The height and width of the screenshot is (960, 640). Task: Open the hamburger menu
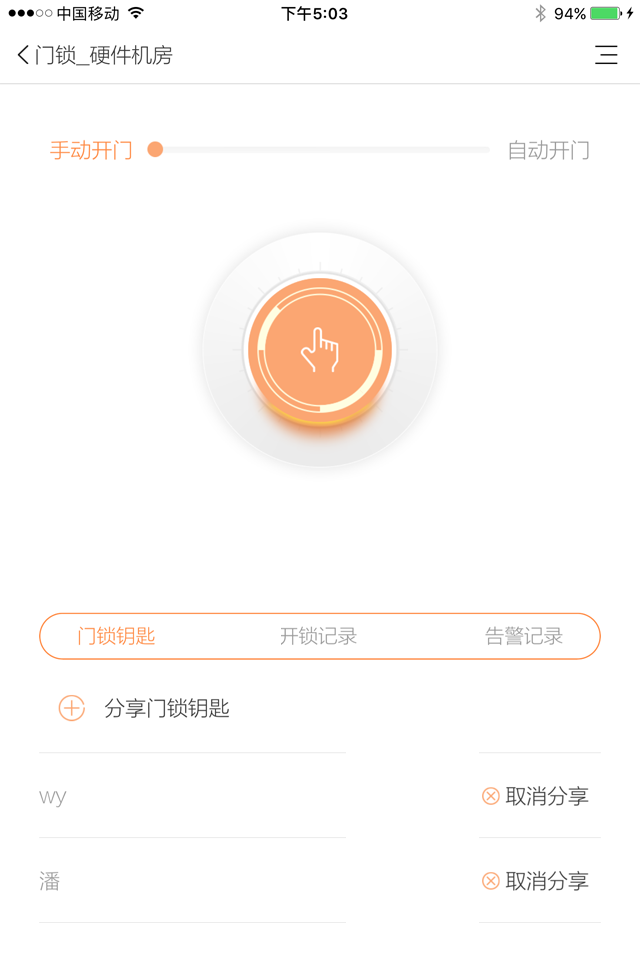tap(606, 55)
